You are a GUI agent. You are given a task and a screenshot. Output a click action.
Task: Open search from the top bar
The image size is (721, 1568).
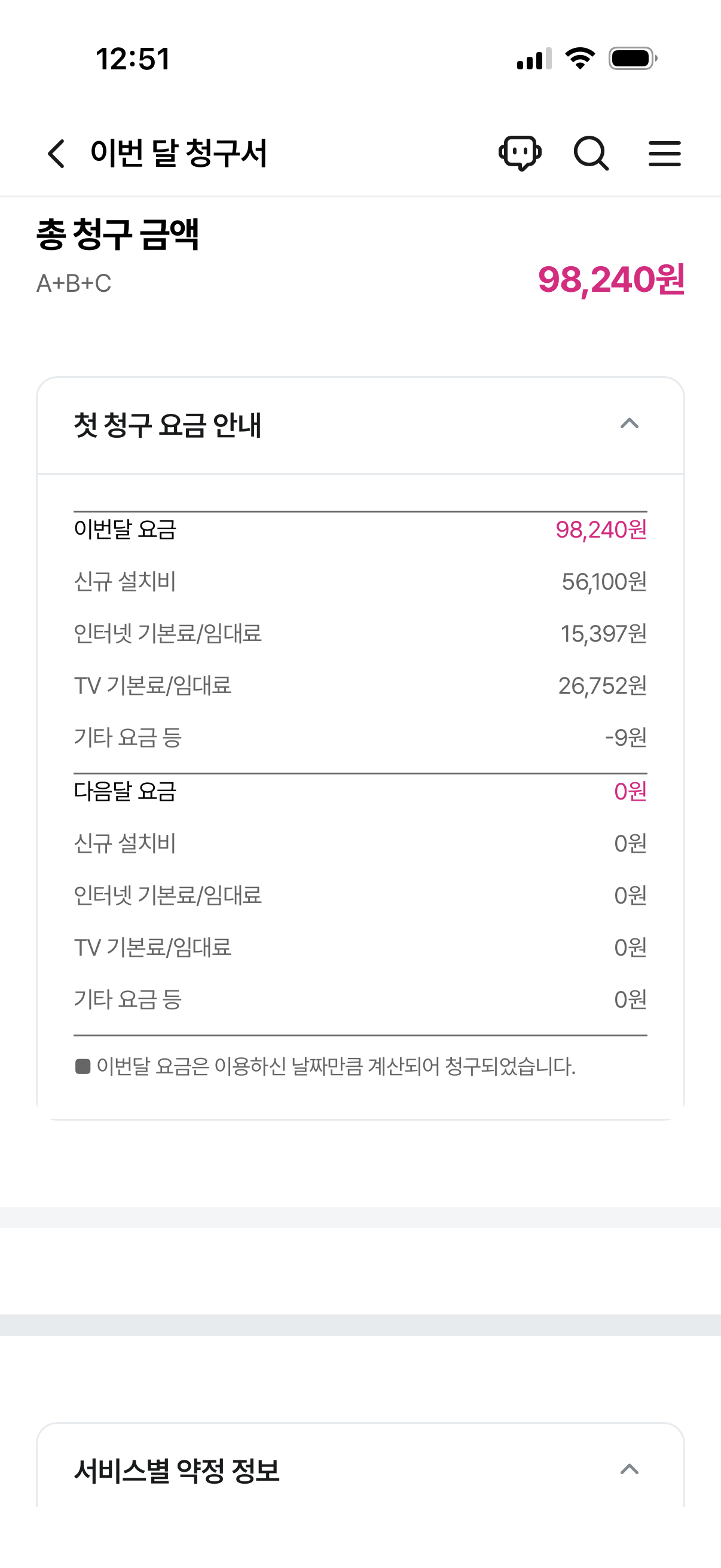coord(591,153)
